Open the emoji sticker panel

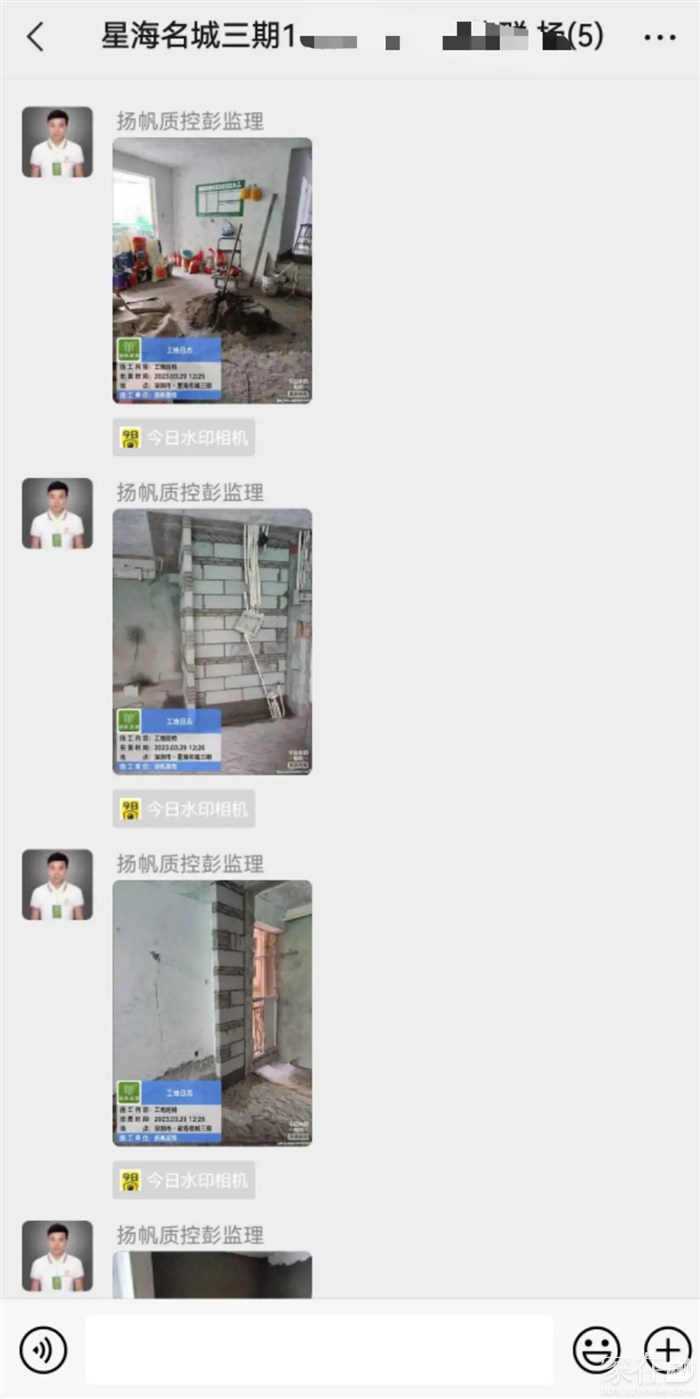click(596, 1350)
